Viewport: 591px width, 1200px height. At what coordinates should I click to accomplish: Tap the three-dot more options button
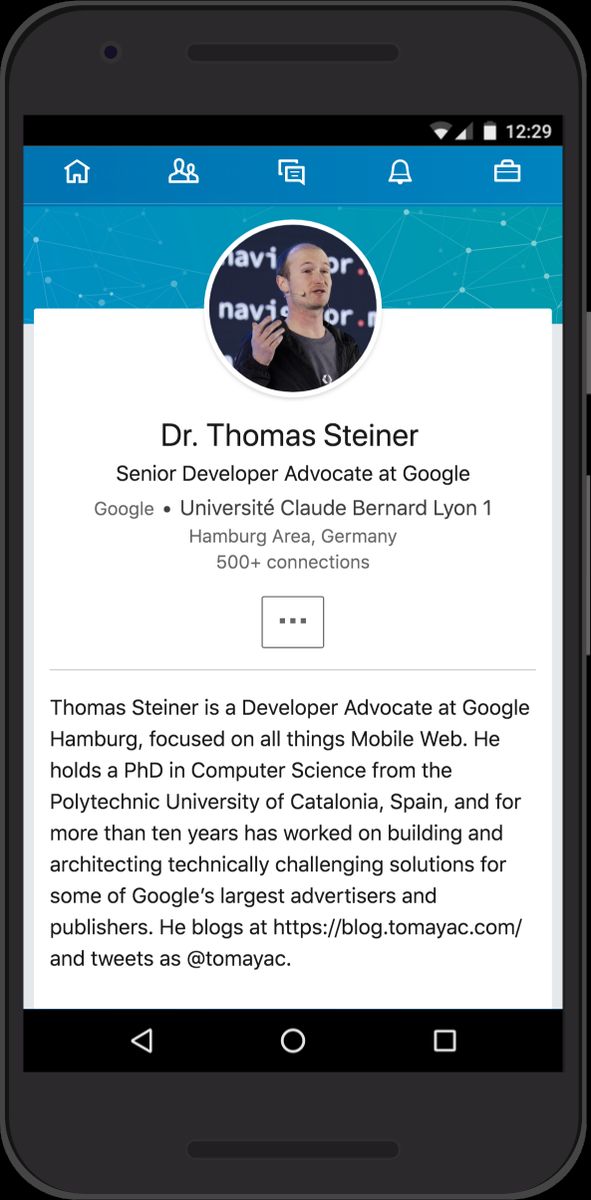click(x=293, y=622)
